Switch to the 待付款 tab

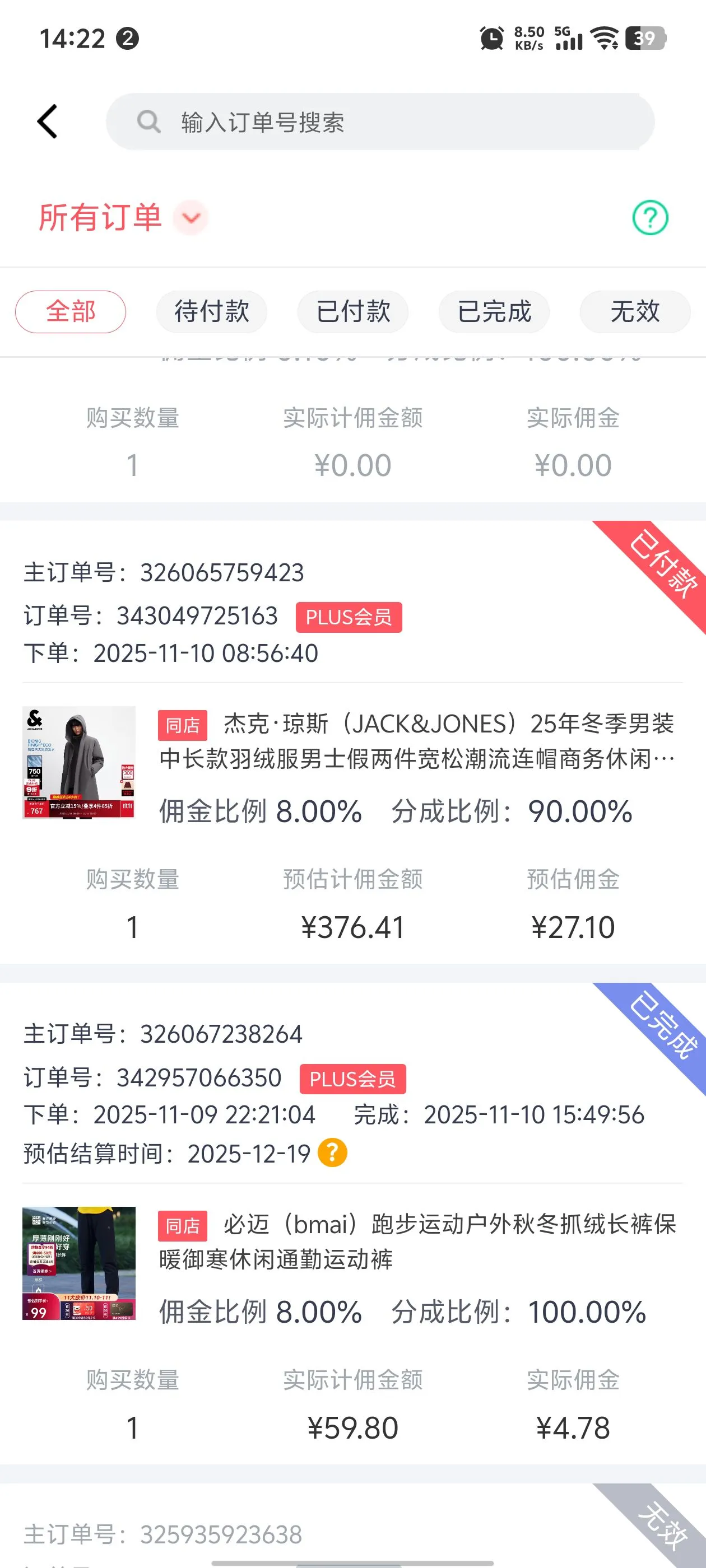(211, 312)
